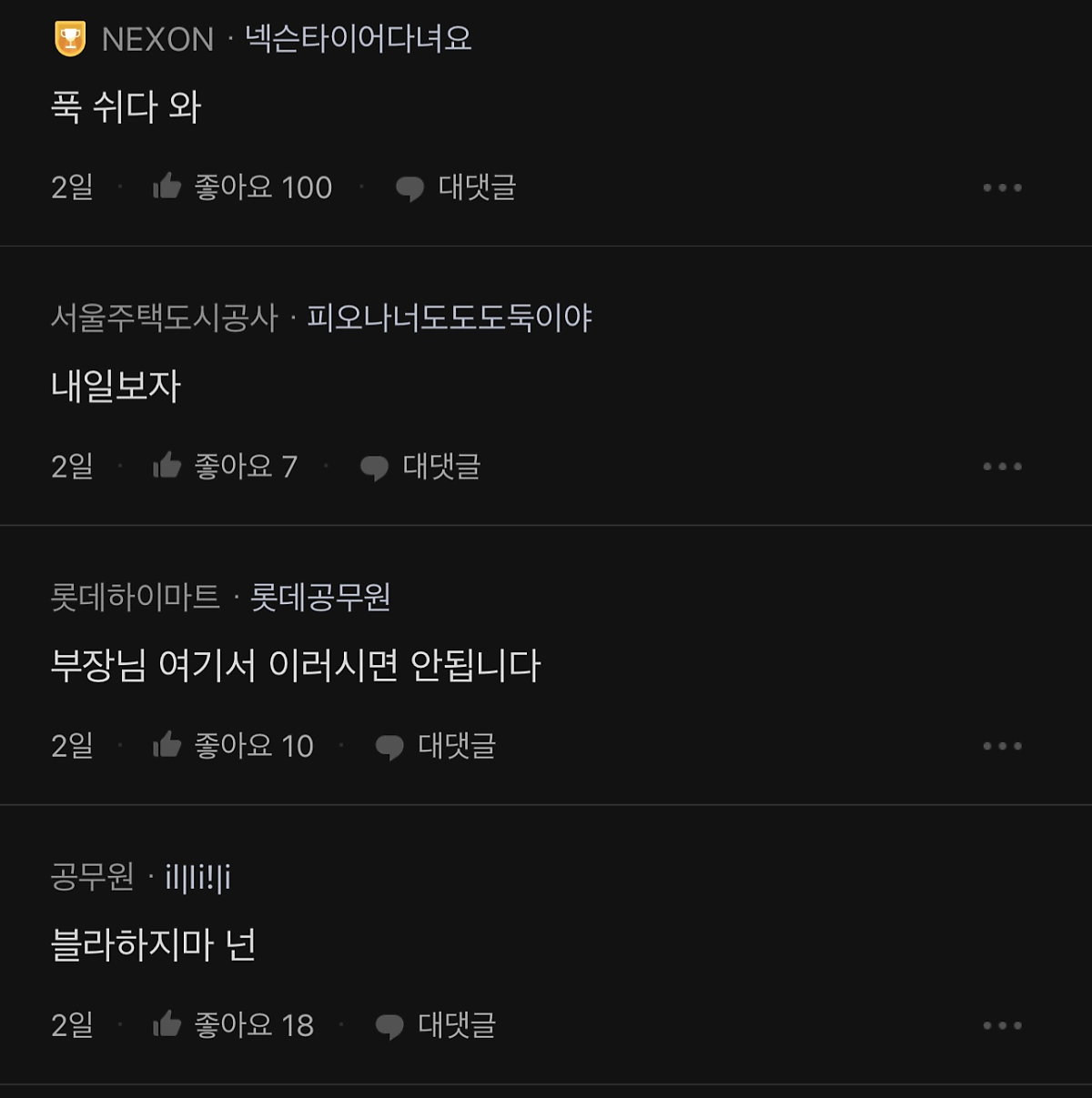Reply to the comment "푹 쉬다 와"
Screen dimensions: 1092x1098
point(456,187)
